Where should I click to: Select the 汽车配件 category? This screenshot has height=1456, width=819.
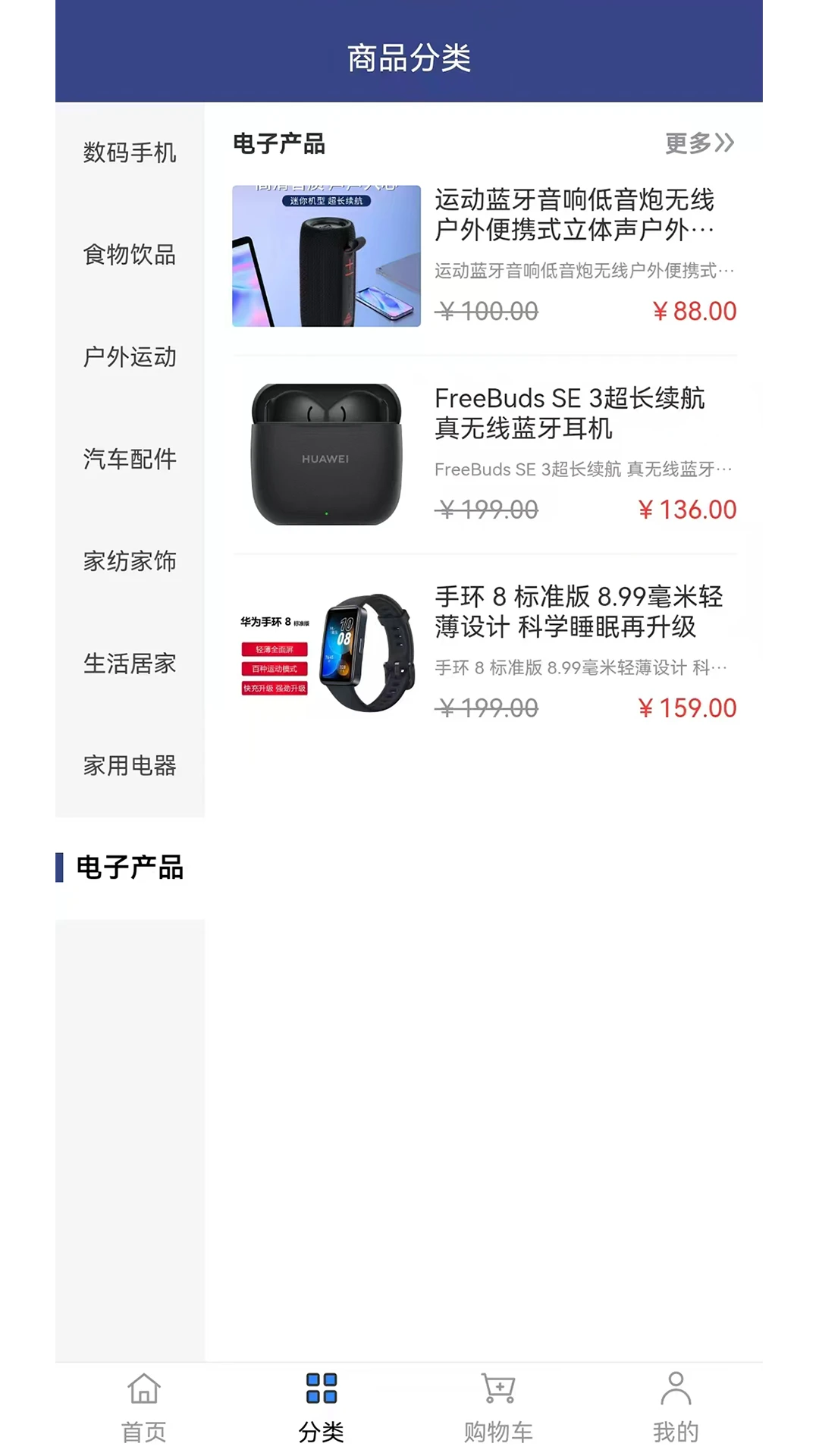pos(129,460)
